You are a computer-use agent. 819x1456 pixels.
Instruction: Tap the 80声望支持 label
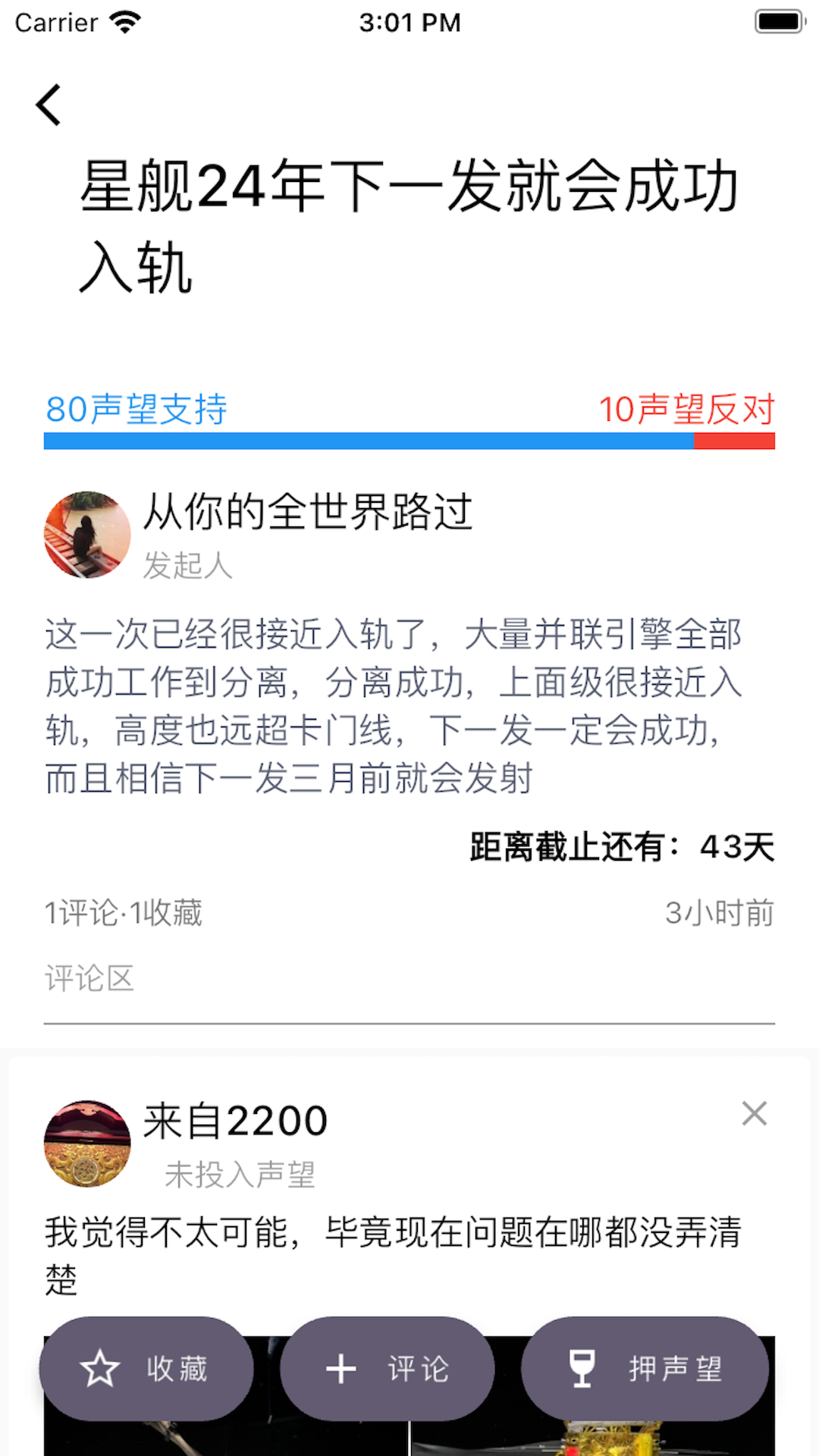[137, 409]
